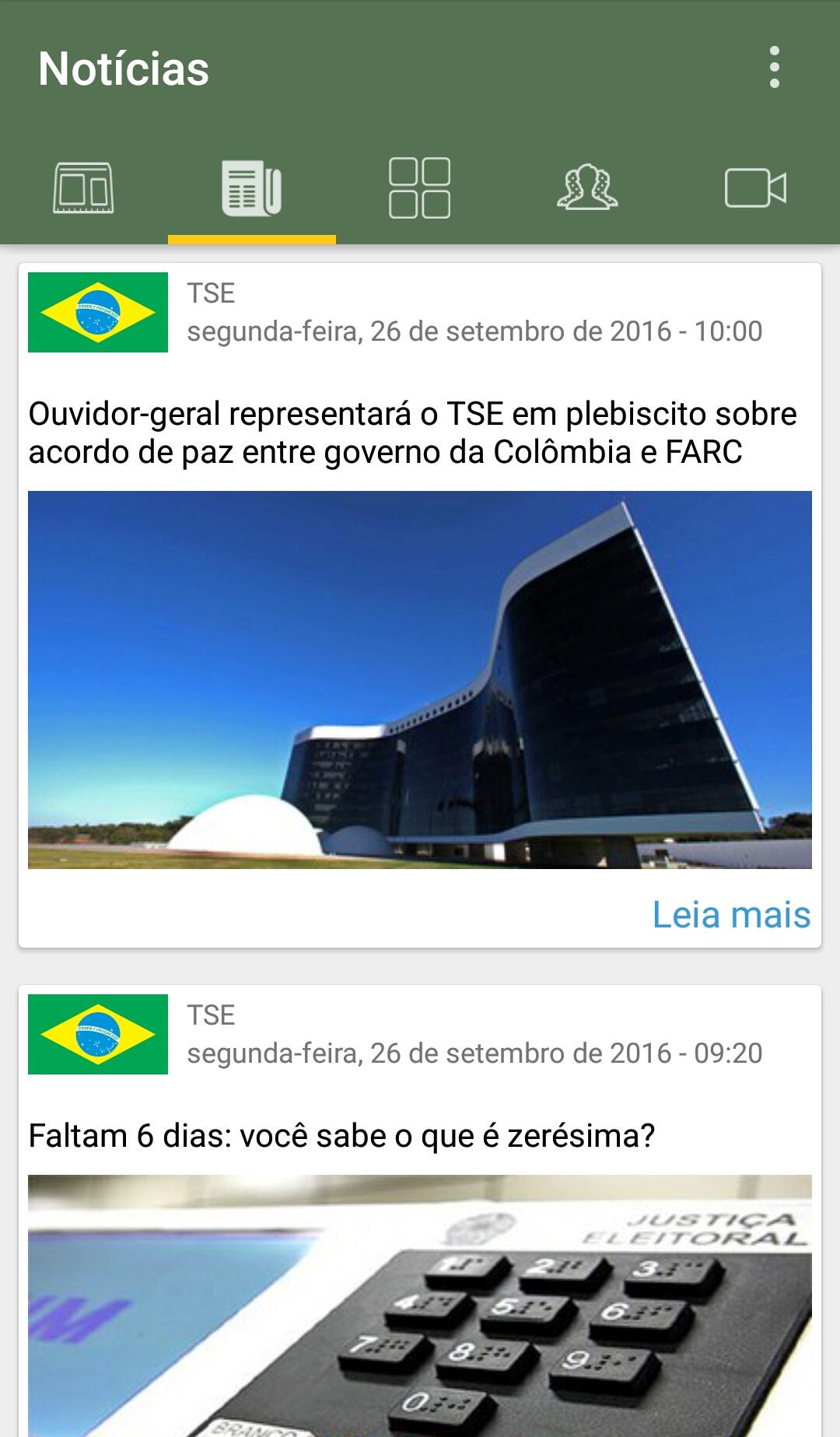Switch to the newspaper front page tab

[83, 188]
